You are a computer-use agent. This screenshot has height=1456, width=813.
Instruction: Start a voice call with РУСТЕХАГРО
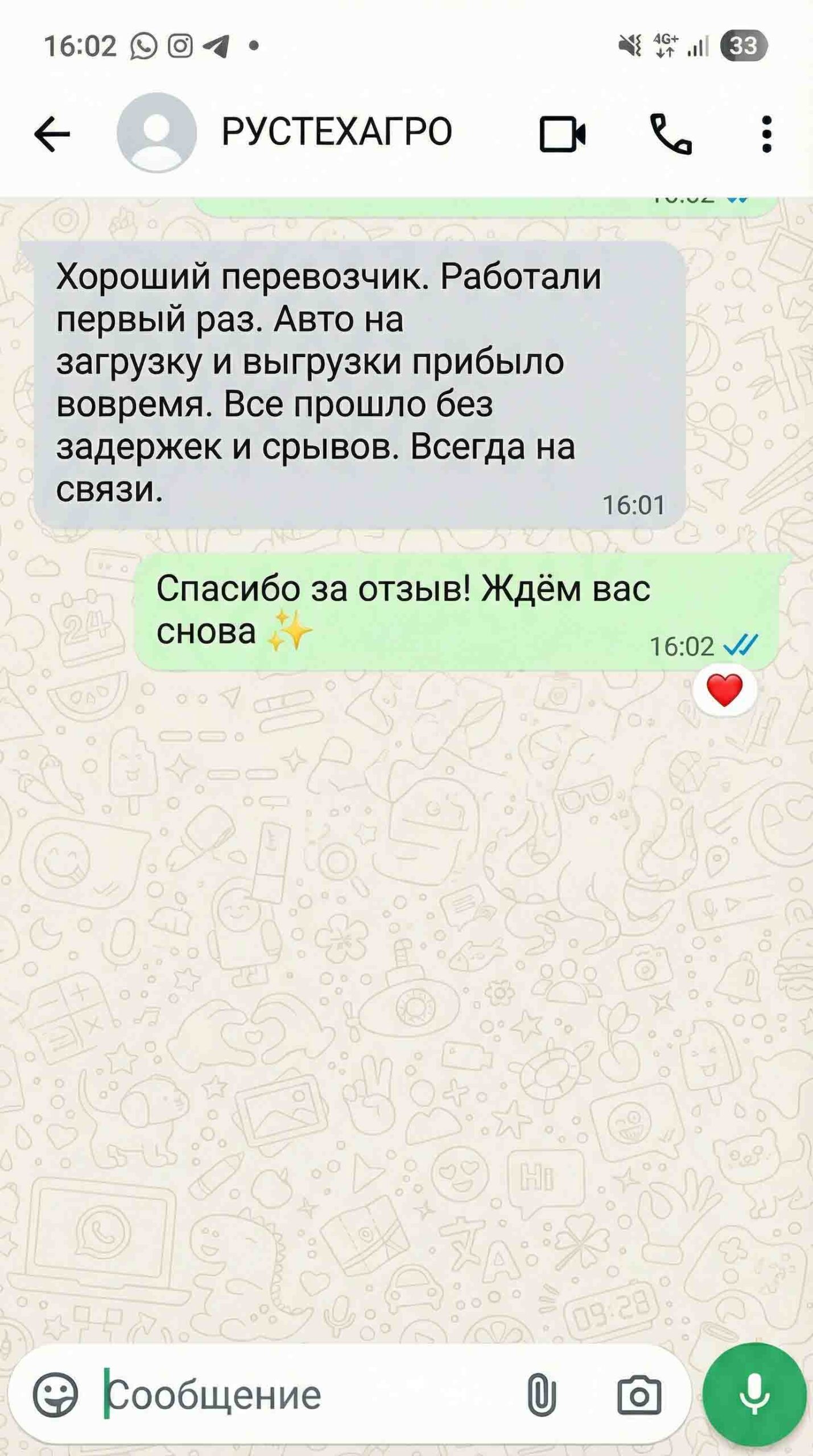point(671,134)
